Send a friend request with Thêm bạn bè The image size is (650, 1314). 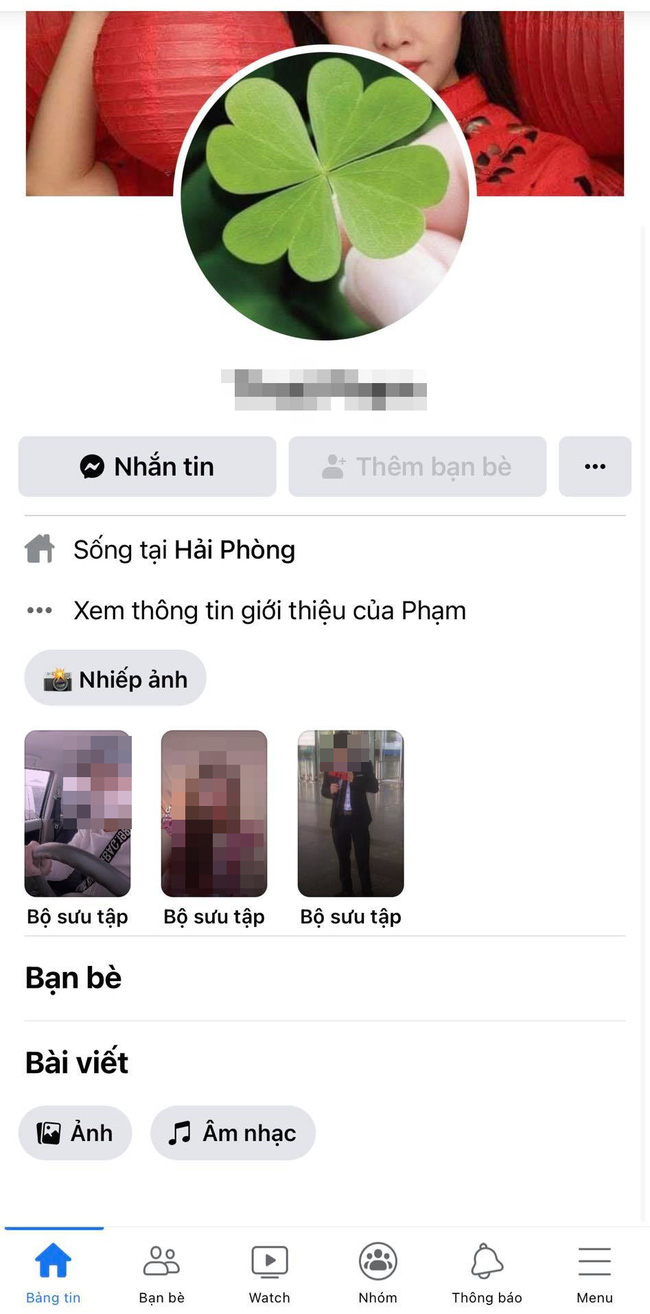pyautogui.click(x=417, y=467)
